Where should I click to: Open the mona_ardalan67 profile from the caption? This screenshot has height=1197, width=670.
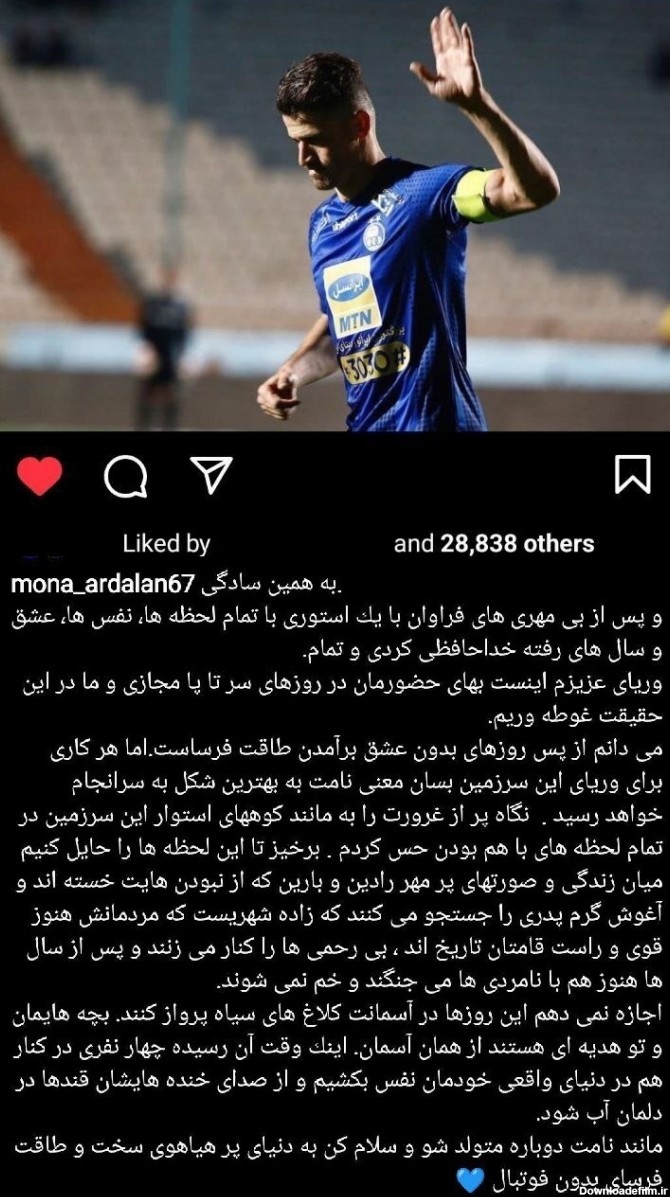coord(103,585)
